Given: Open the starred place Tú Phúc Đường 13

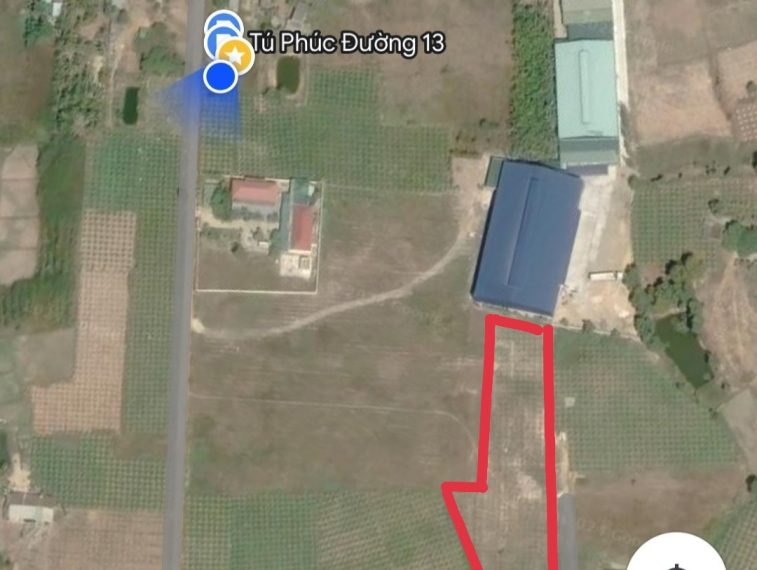Looking at the screenshot, I should click(236, 50).
